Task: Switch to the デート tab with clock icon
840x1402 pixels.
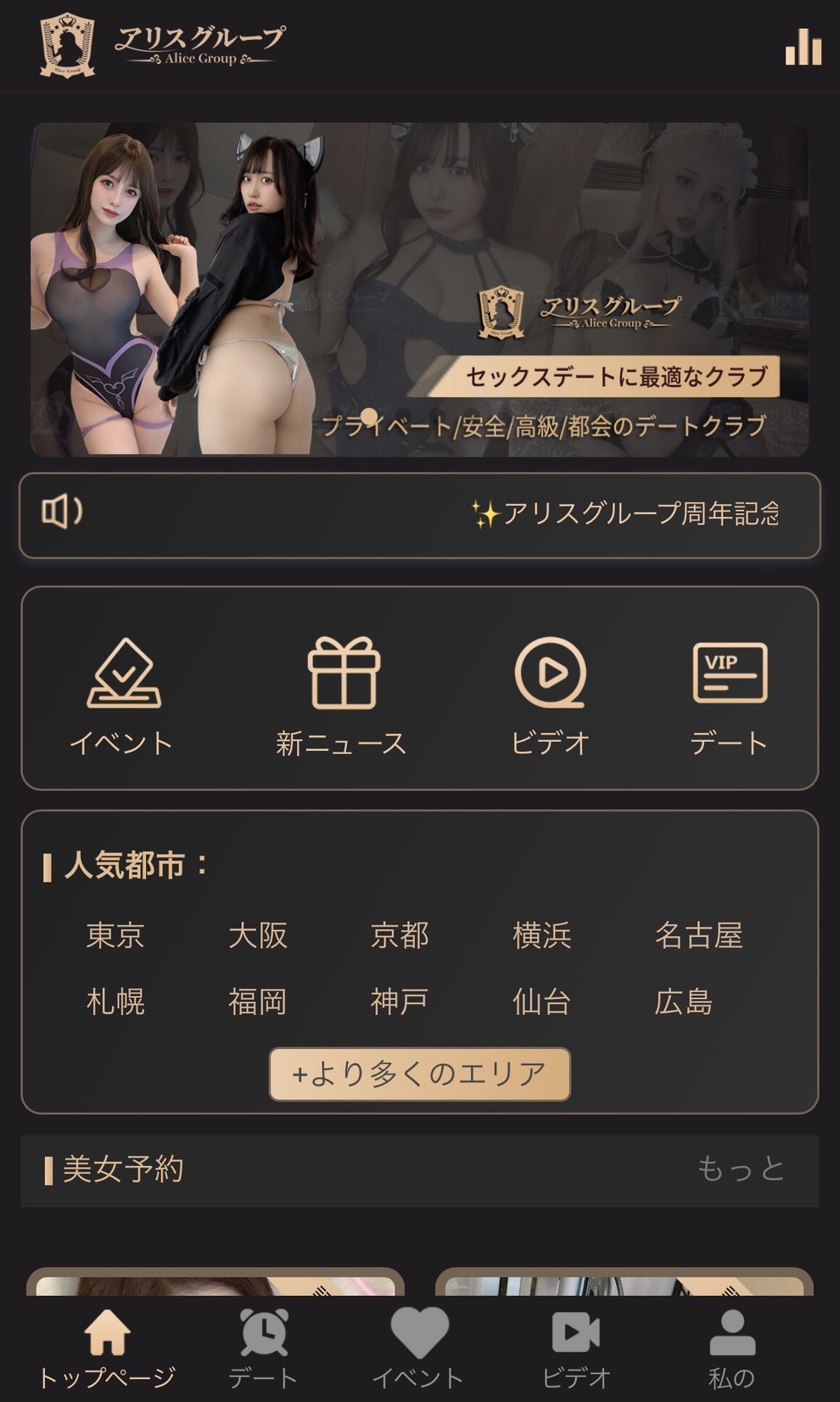Action: tap(263, 1348)
